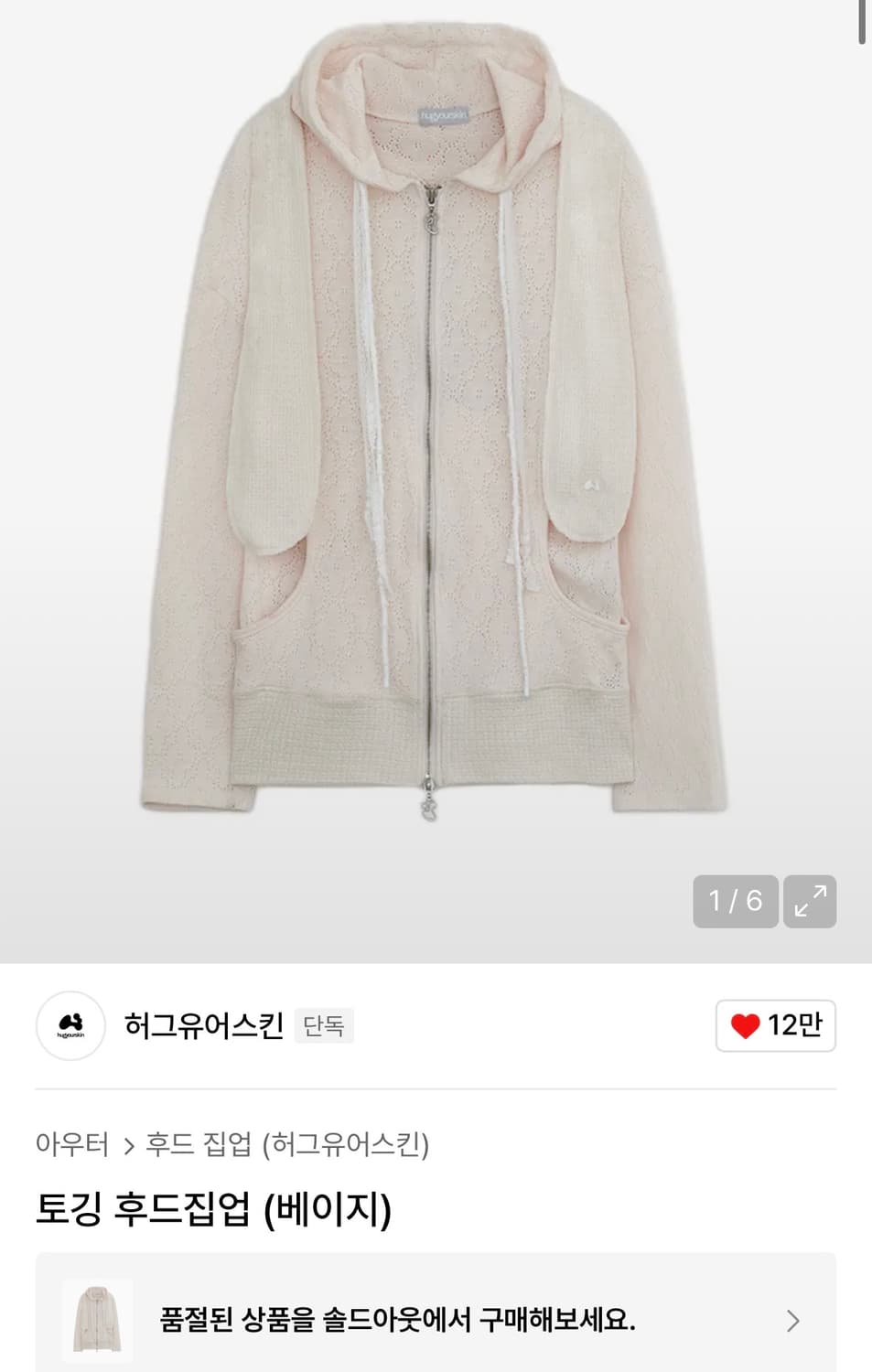
Task: Click 품절된 상품을 솔드아웃에서 구매해보세요 banner
Action: tap(400, 1320)
